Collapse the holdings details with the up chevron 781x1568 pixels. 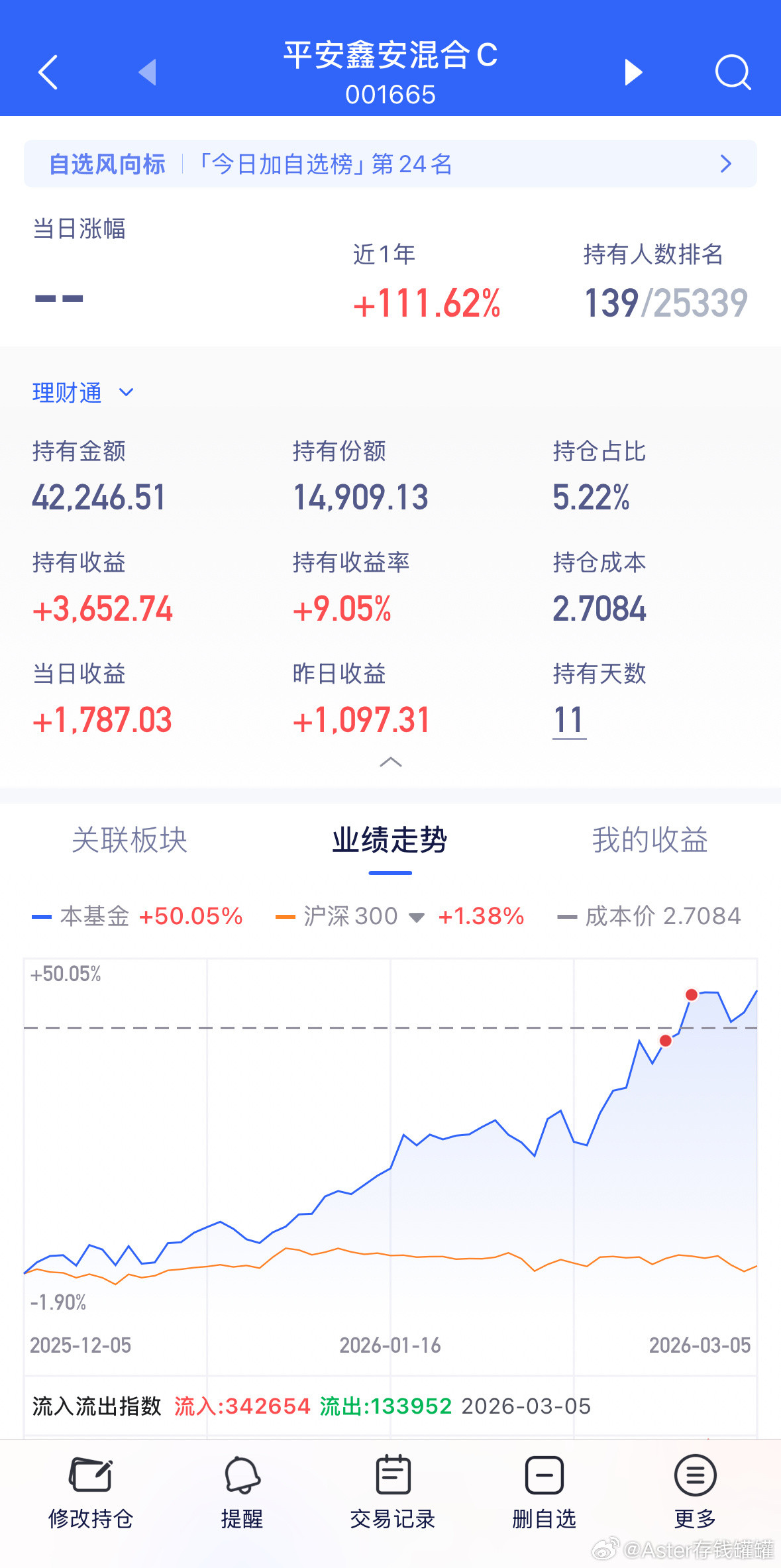pyautogui.click(x=390, y=763)
